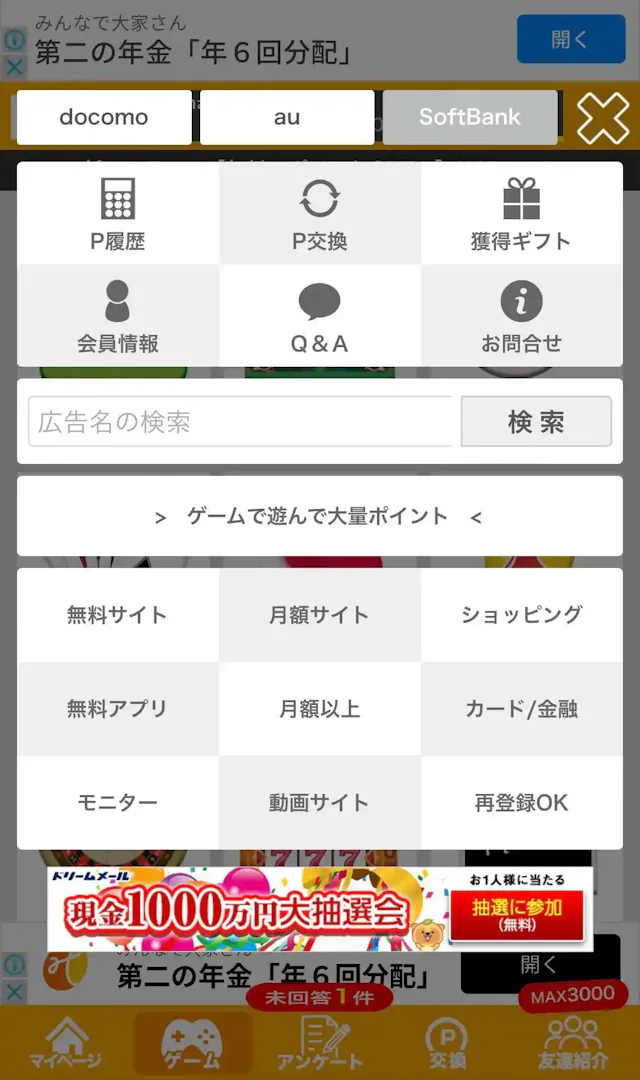Open 会員情報 member info
This screenshot has width=640, height=1080.
tap(118, 317)
